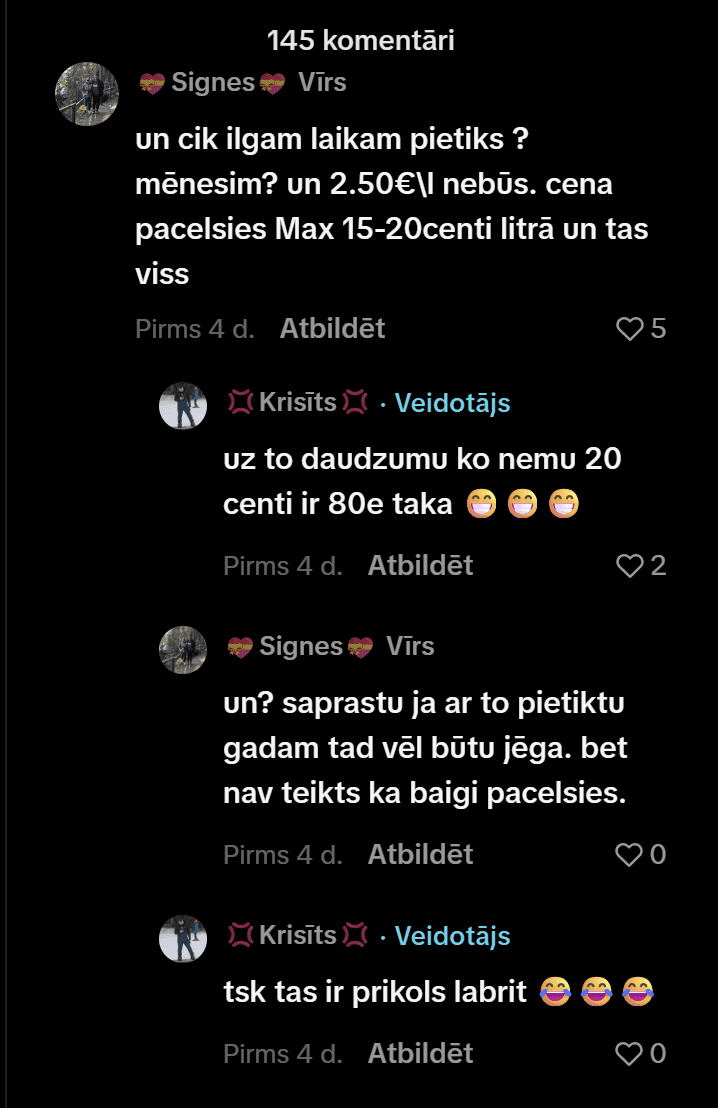
Task: Open Krisīts avatar beside 'uz to daudzumu ko nemu'
Action: 183,406
